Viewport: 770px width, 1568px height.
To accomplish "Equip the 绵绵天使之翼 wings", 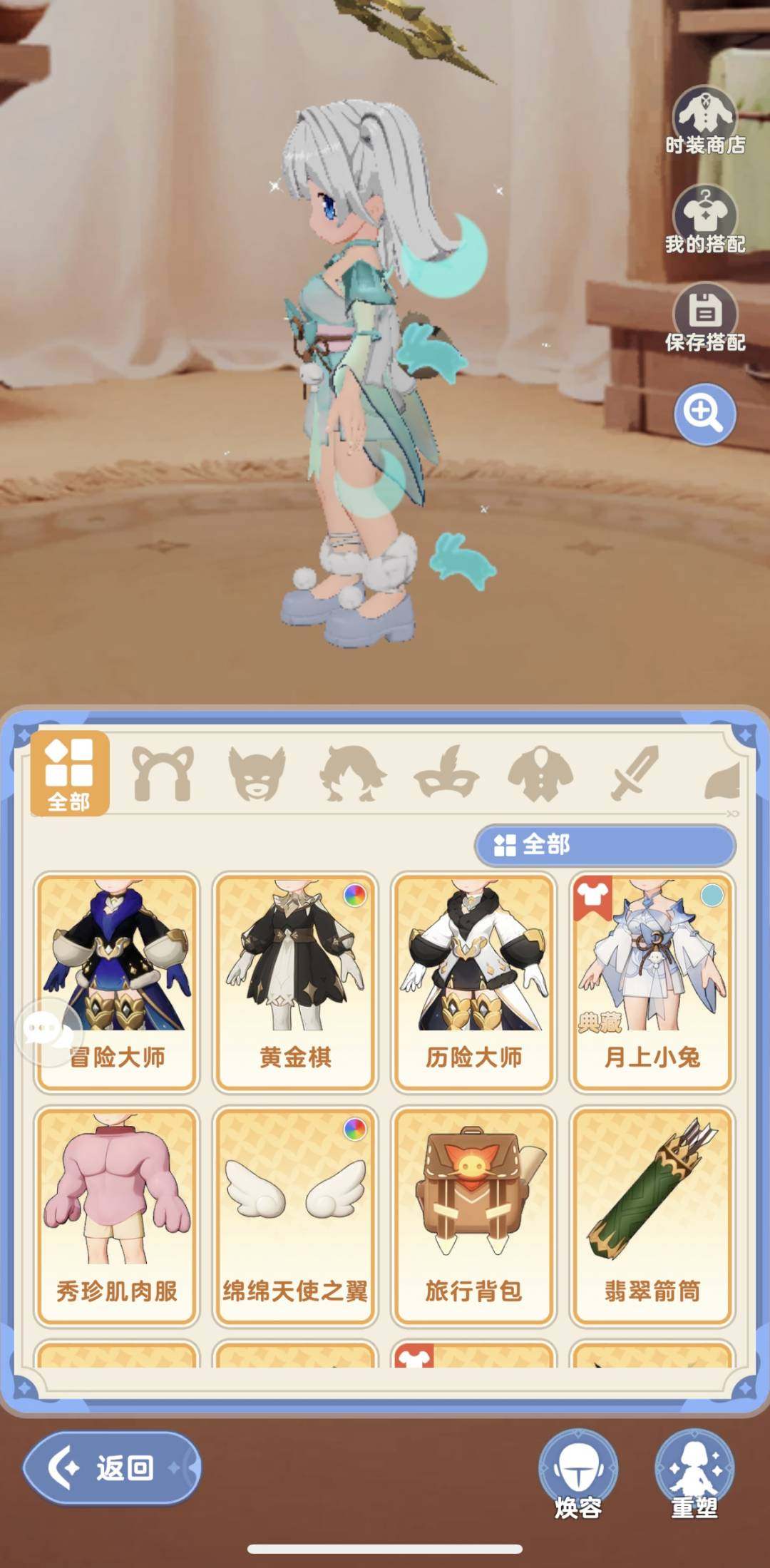I will tap(295, 1215).
